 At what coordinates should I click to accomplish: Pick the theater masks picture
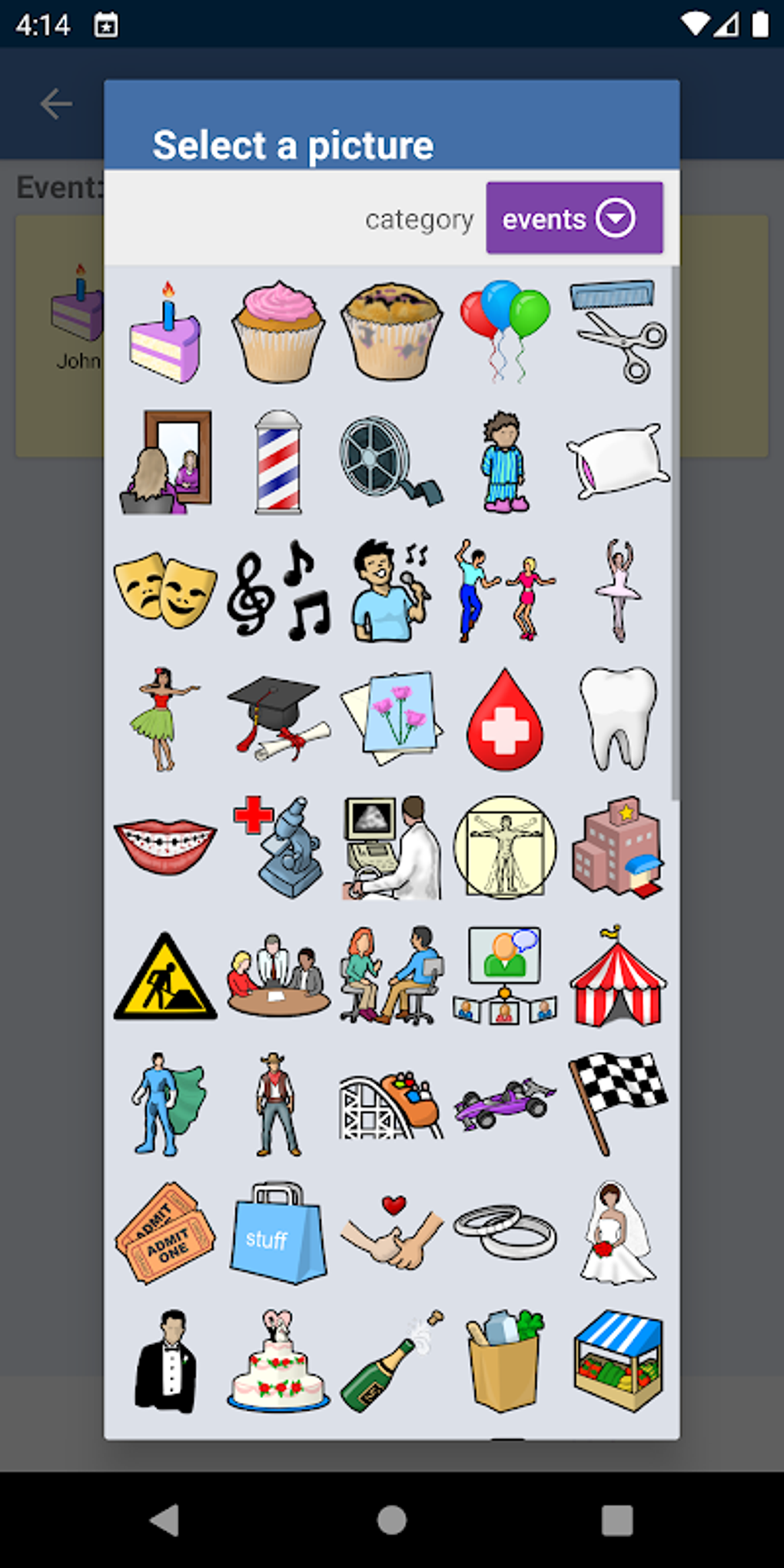(x=164, y=590)
